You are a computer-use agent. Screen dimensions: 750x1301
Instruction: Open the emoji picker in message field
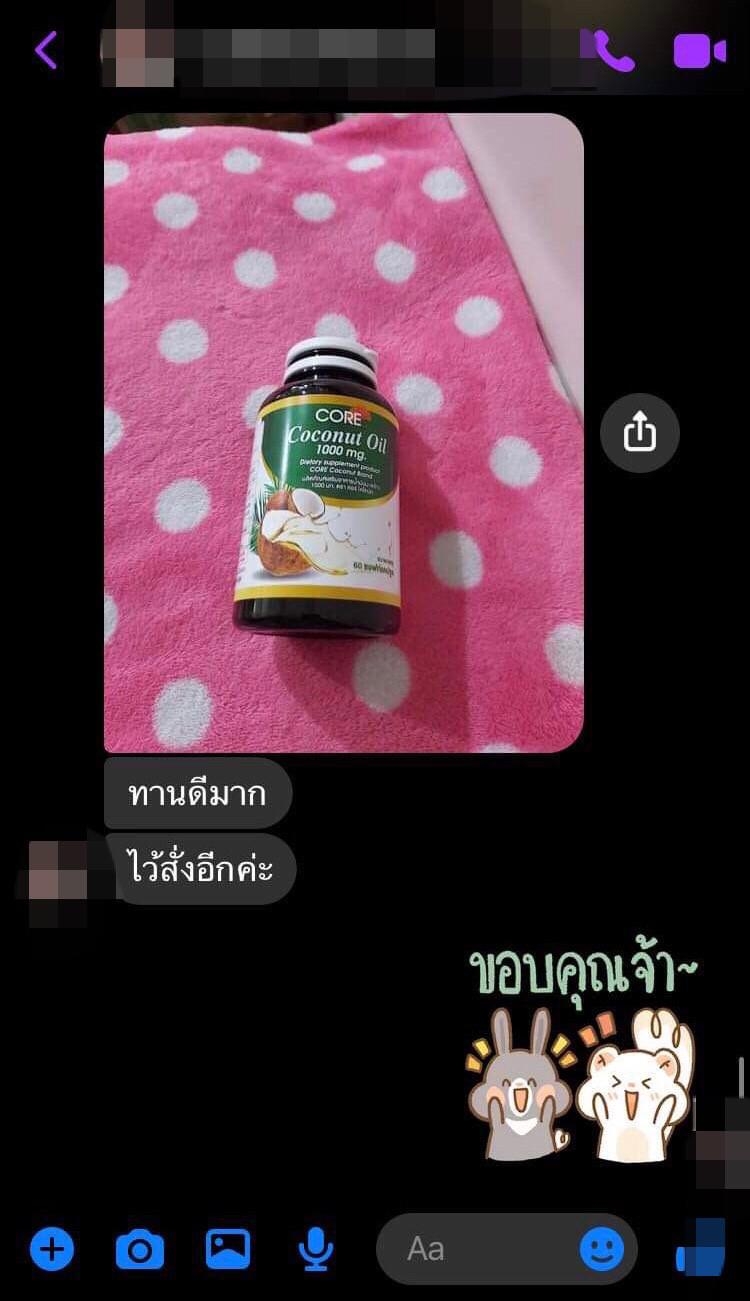pos(602,1248)
